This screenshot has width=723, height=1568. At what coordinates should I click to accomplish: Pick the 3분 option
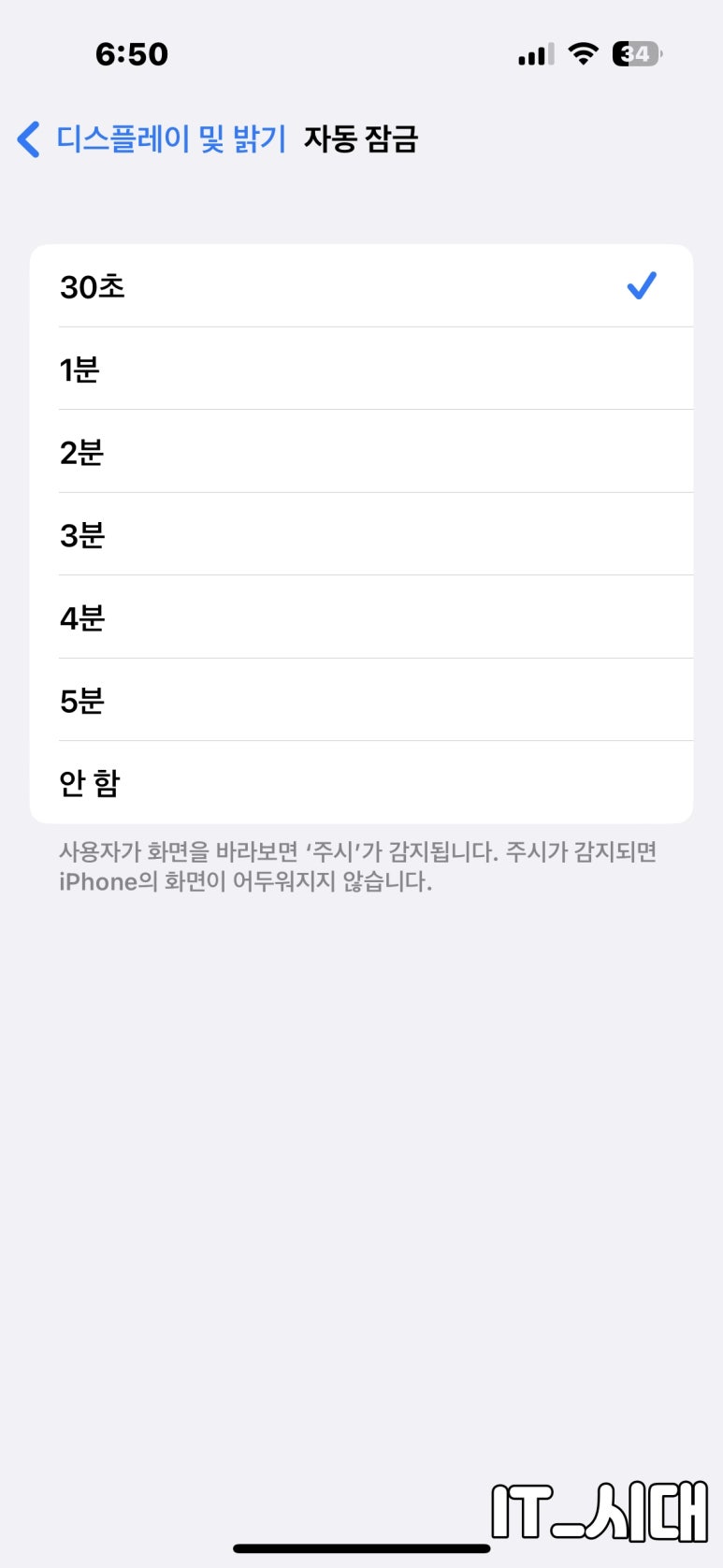[x=361, y=534]
